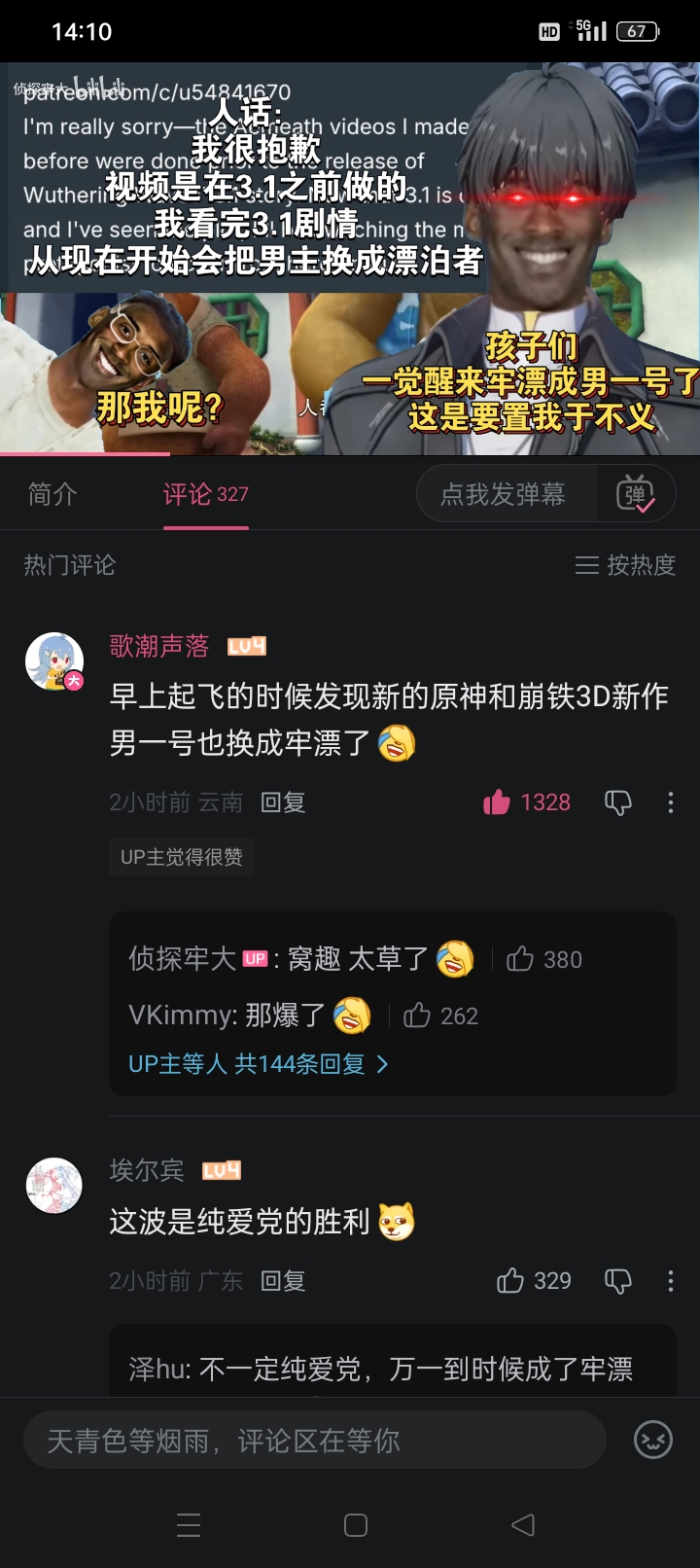Dislike 埃尔宾's comment
The image size is (700, 1568).
[617, 1281]
